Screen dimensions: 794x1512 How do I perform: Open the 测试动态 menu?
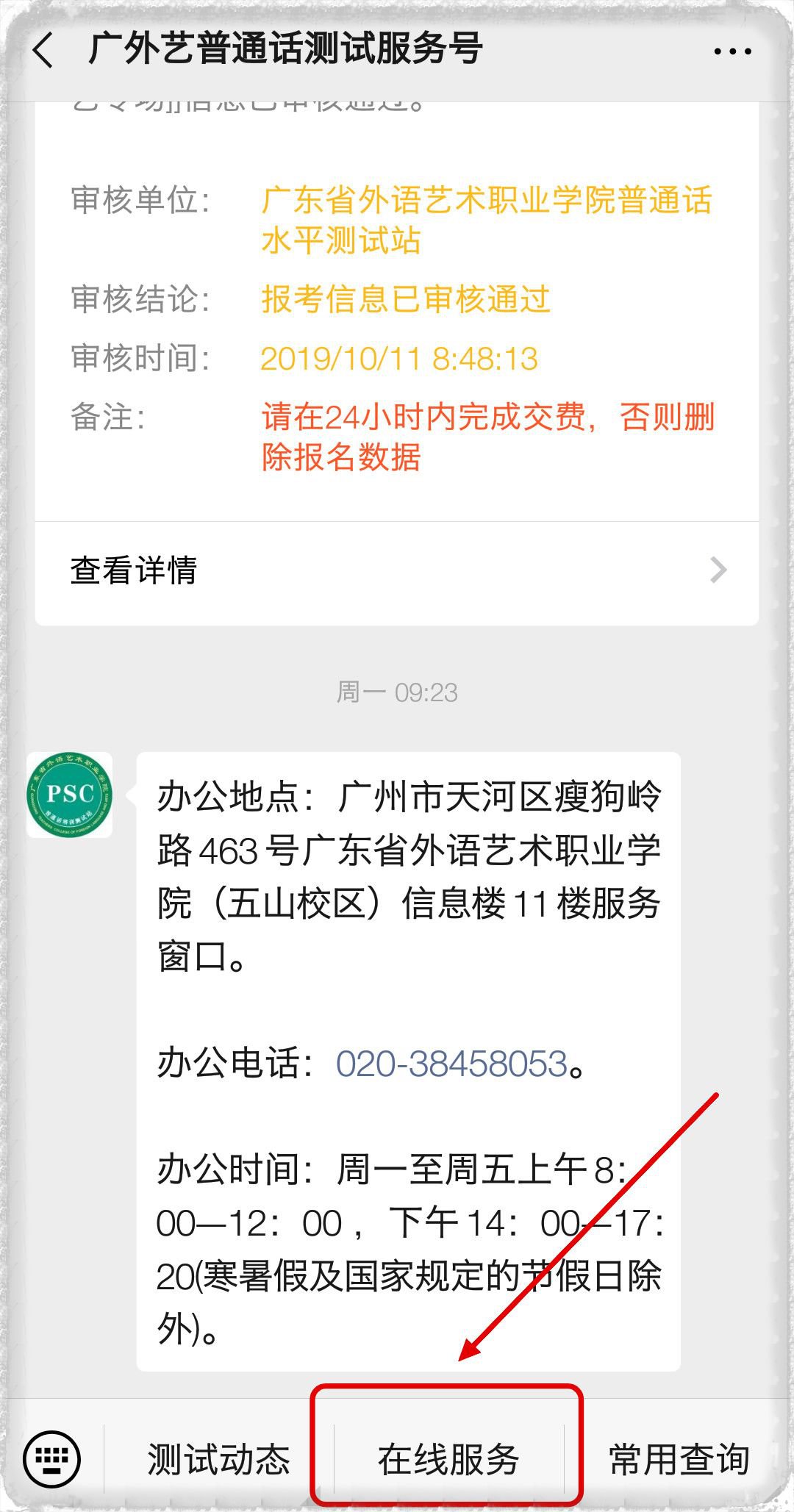coord(219,1459)
